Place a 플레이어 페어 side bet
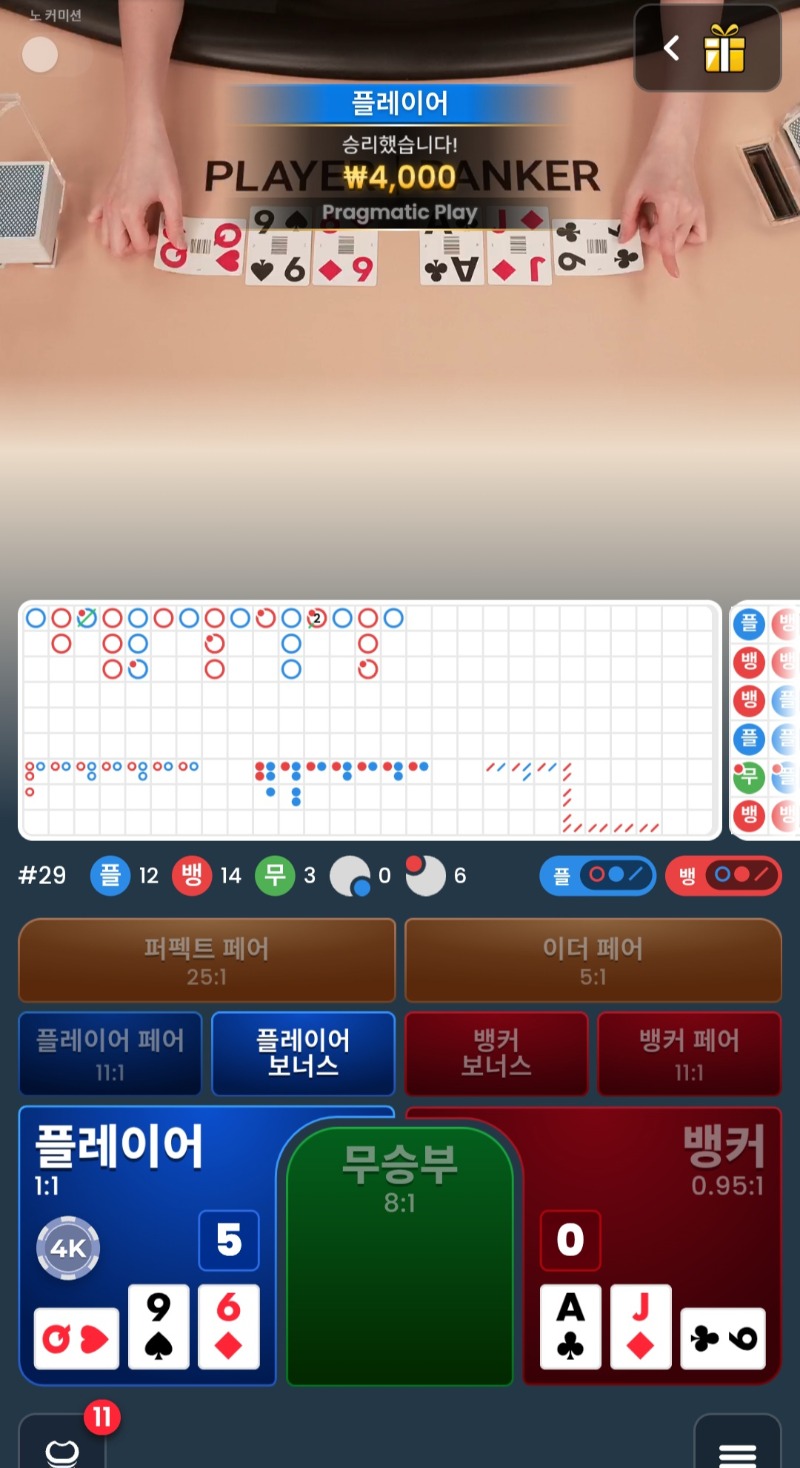This screenshot has width=800, height=1468. coord(110,1053)
